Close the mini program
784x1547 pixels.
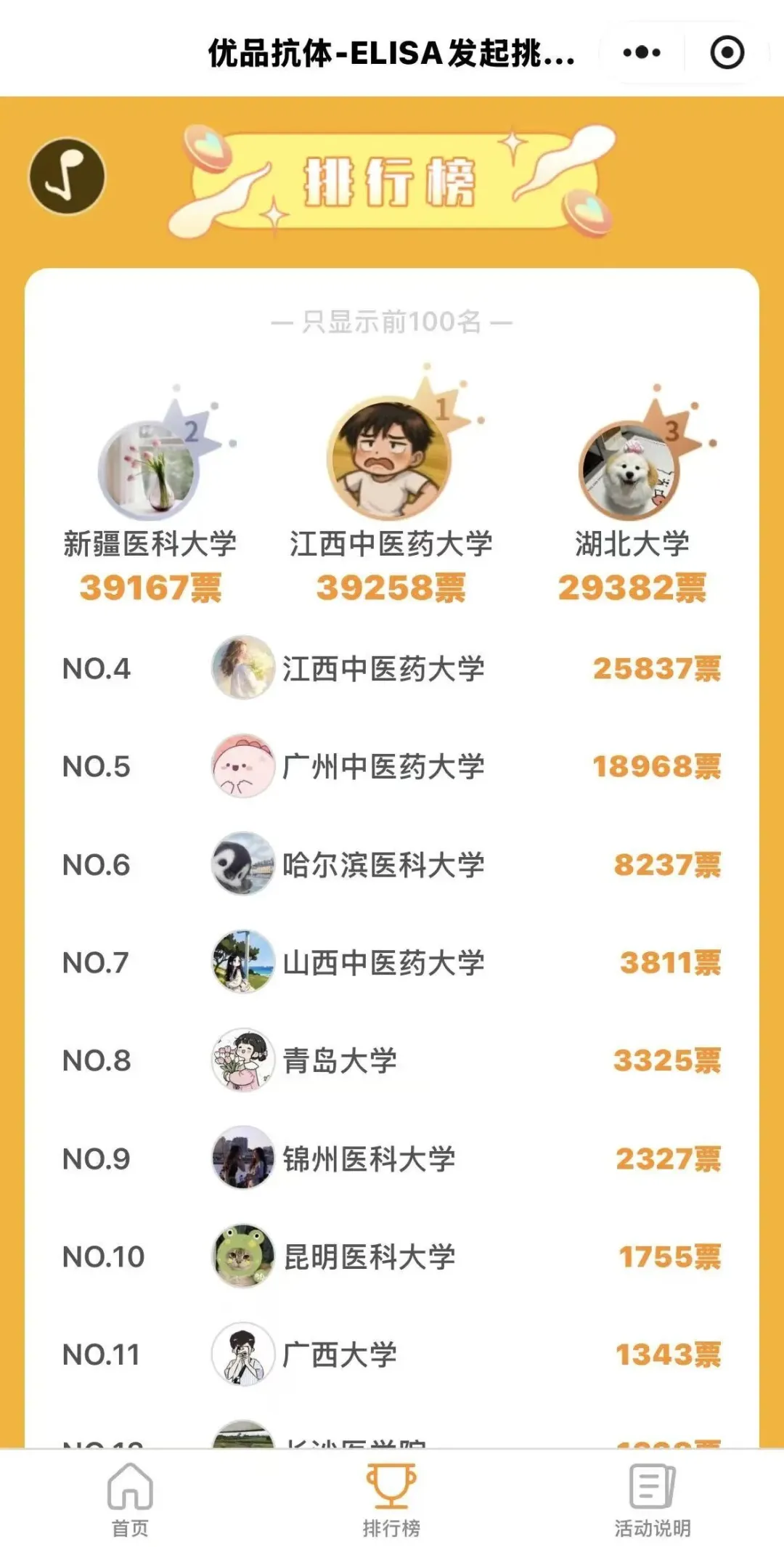click(x=727, y=53)
